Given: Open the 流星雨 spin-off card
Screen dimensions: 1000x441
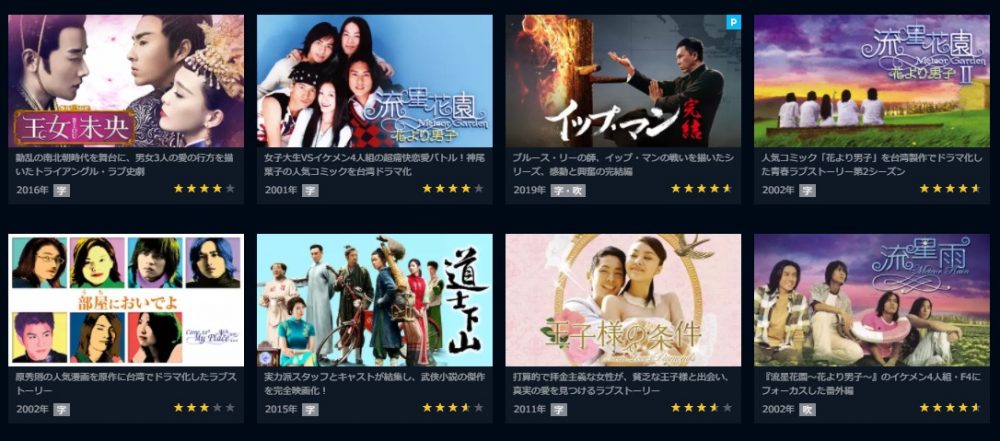Looking at the screenshot, I should [871, 300].
